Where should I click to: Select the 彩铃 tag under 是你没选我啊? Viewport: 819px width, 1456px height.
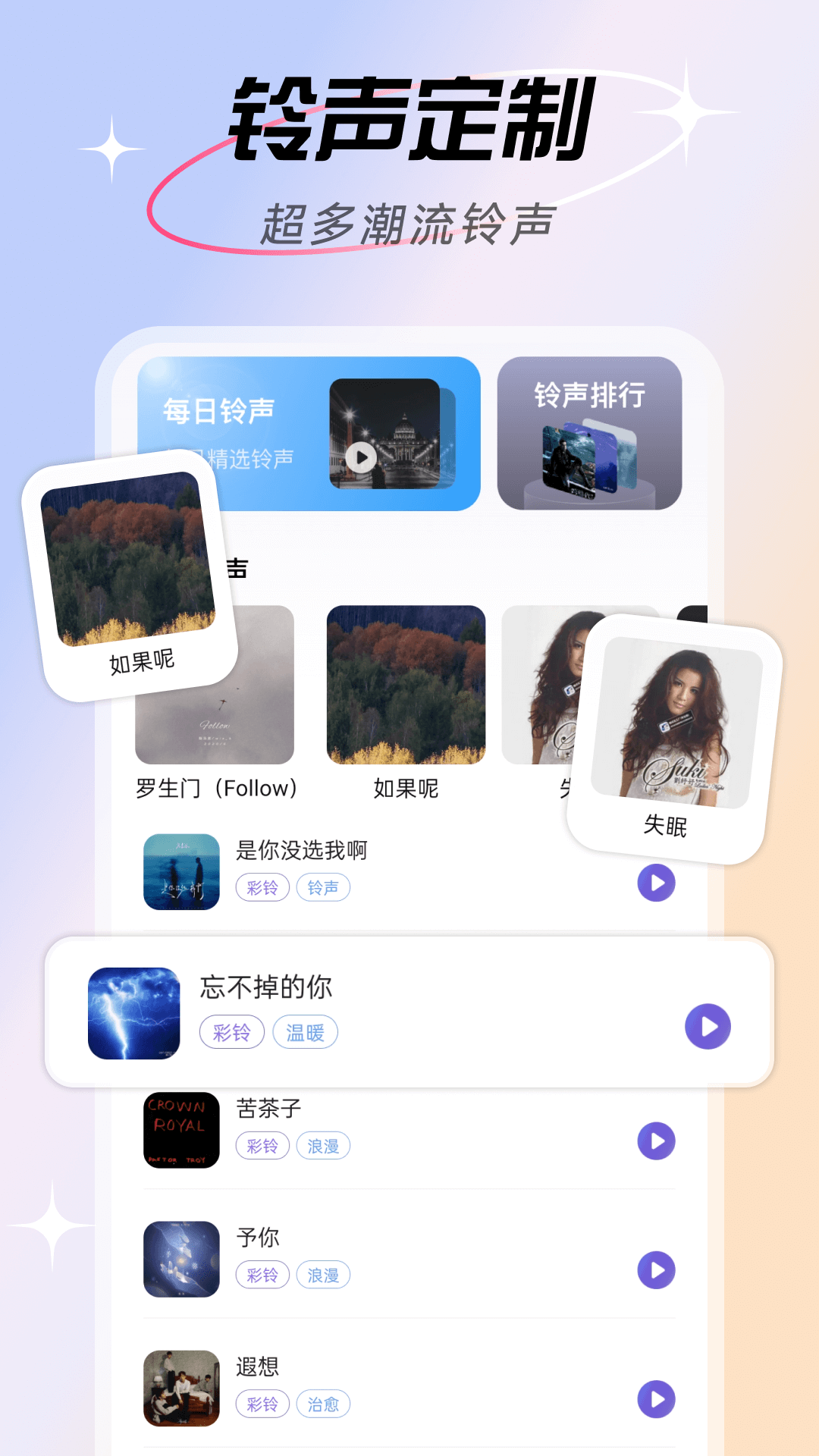point(262,886)
